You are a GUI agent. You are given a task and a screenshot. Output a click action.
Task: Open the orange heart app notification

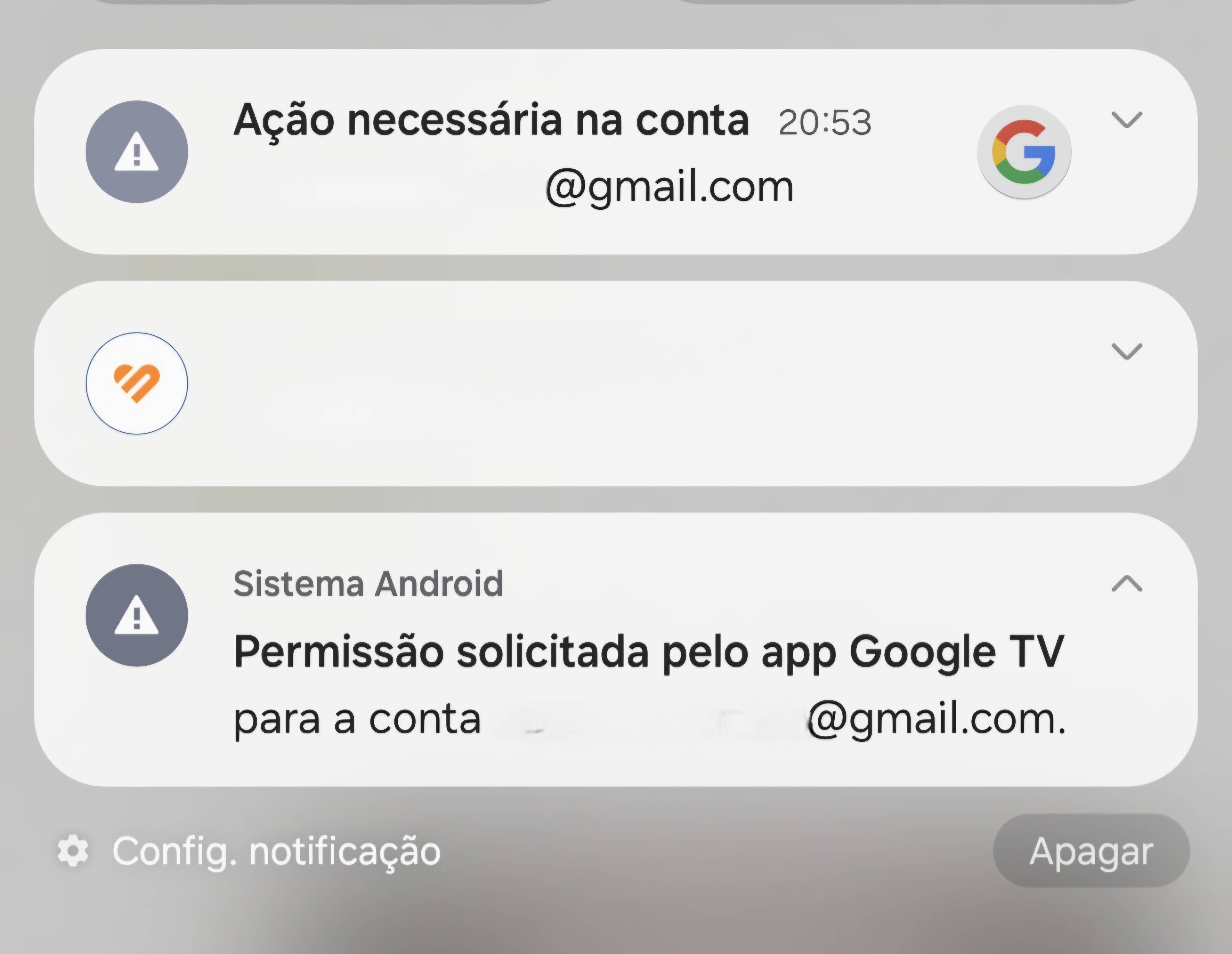pyautogui.click(x=564, y=384)
